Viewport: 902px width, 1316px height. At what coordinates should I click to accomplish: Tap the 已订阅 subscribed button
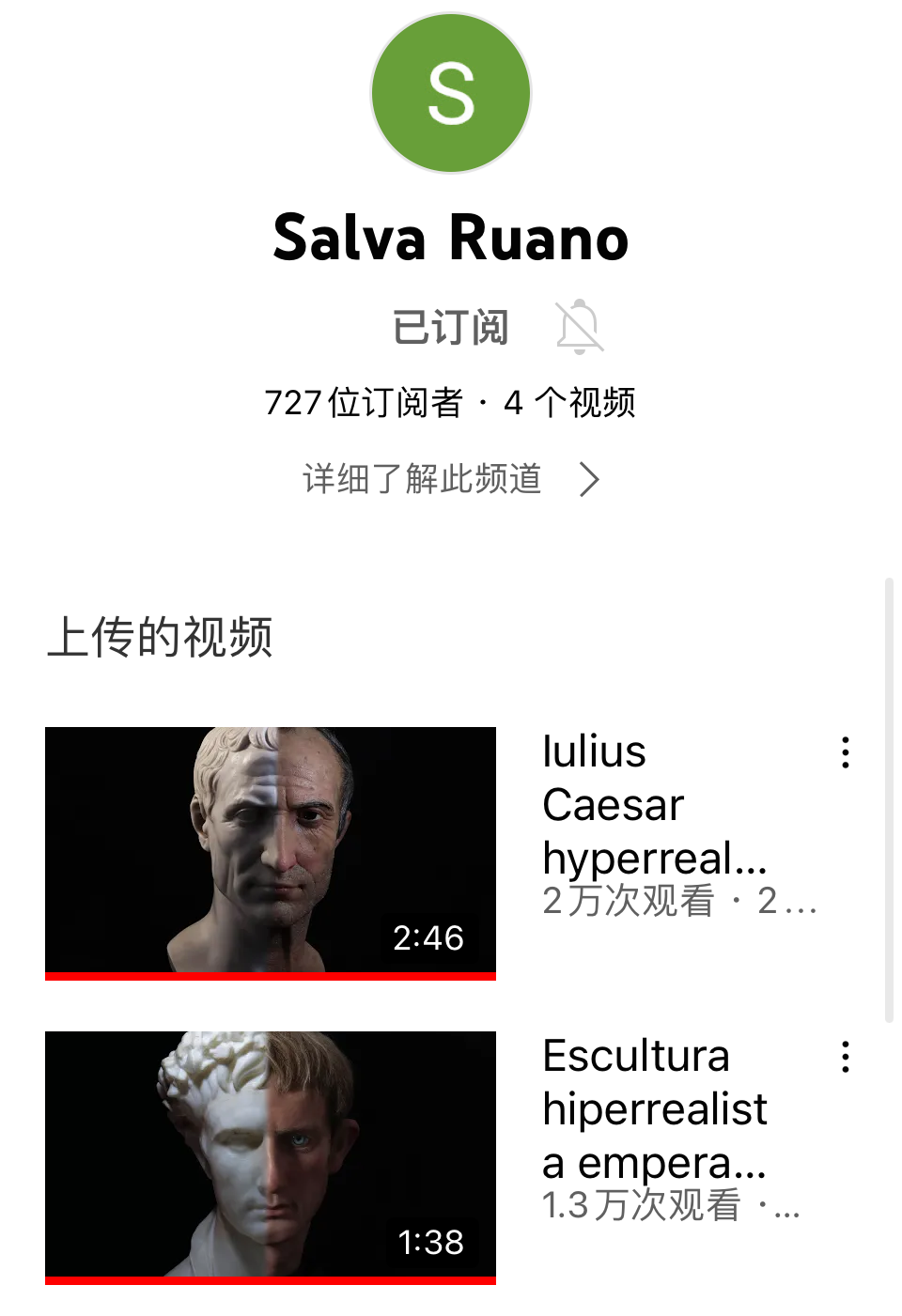[x=450, y=328]
